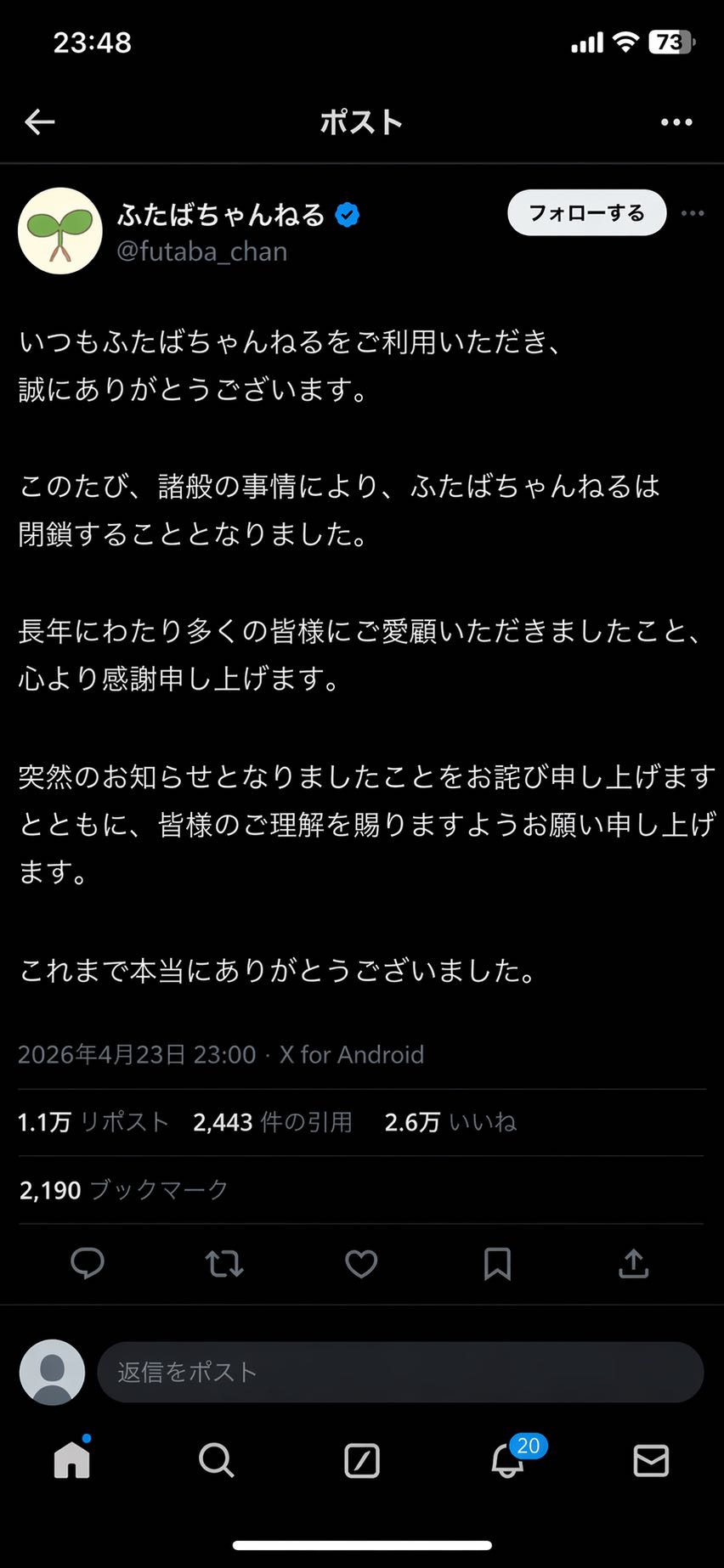This screenshot has height=1568, width=724.
Task: View the 1.1万 reposts list
Action: pyautogui.click(x=93, y=1122)
